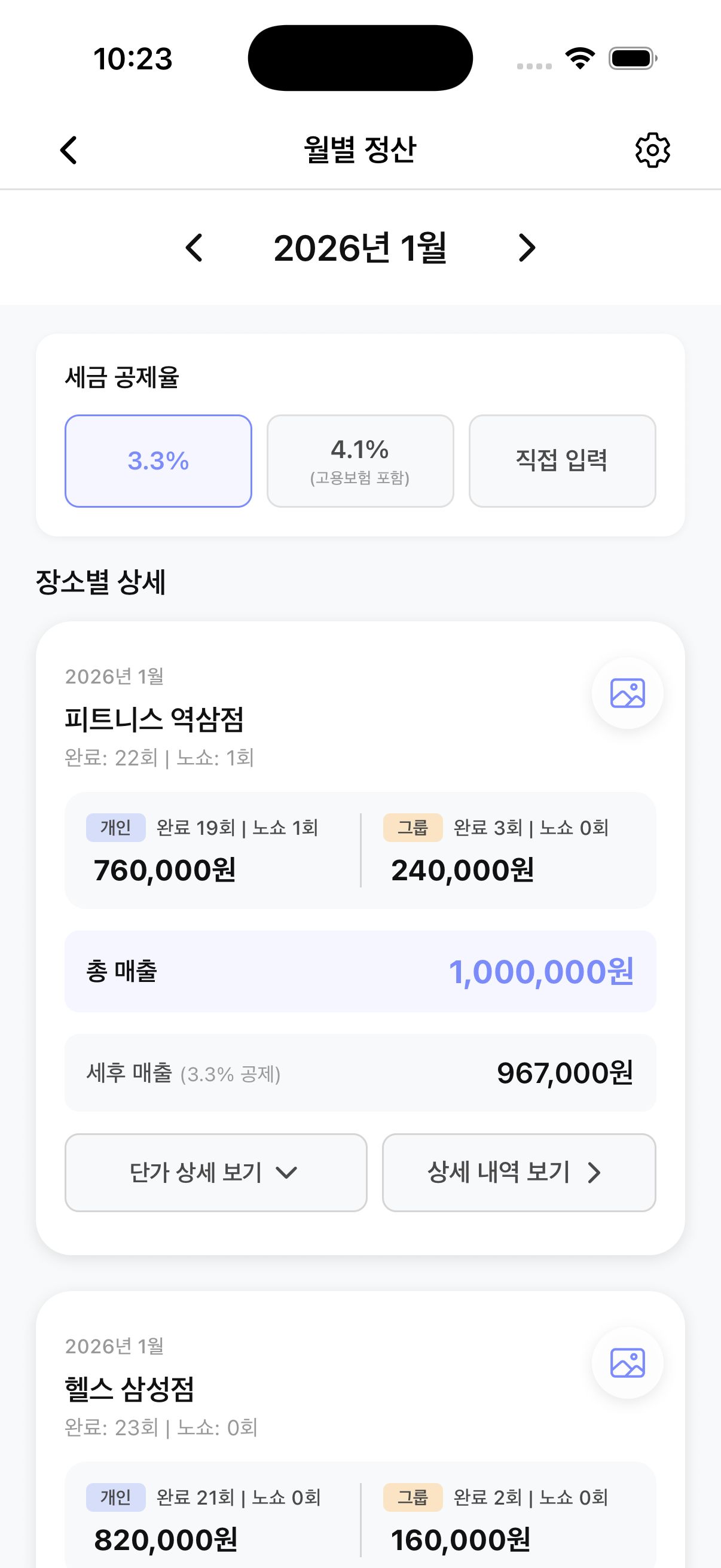Viewport: 721px width, 1568px height.
Task: Navigate to next month from 2026년 1월
Action: [527, 247]
